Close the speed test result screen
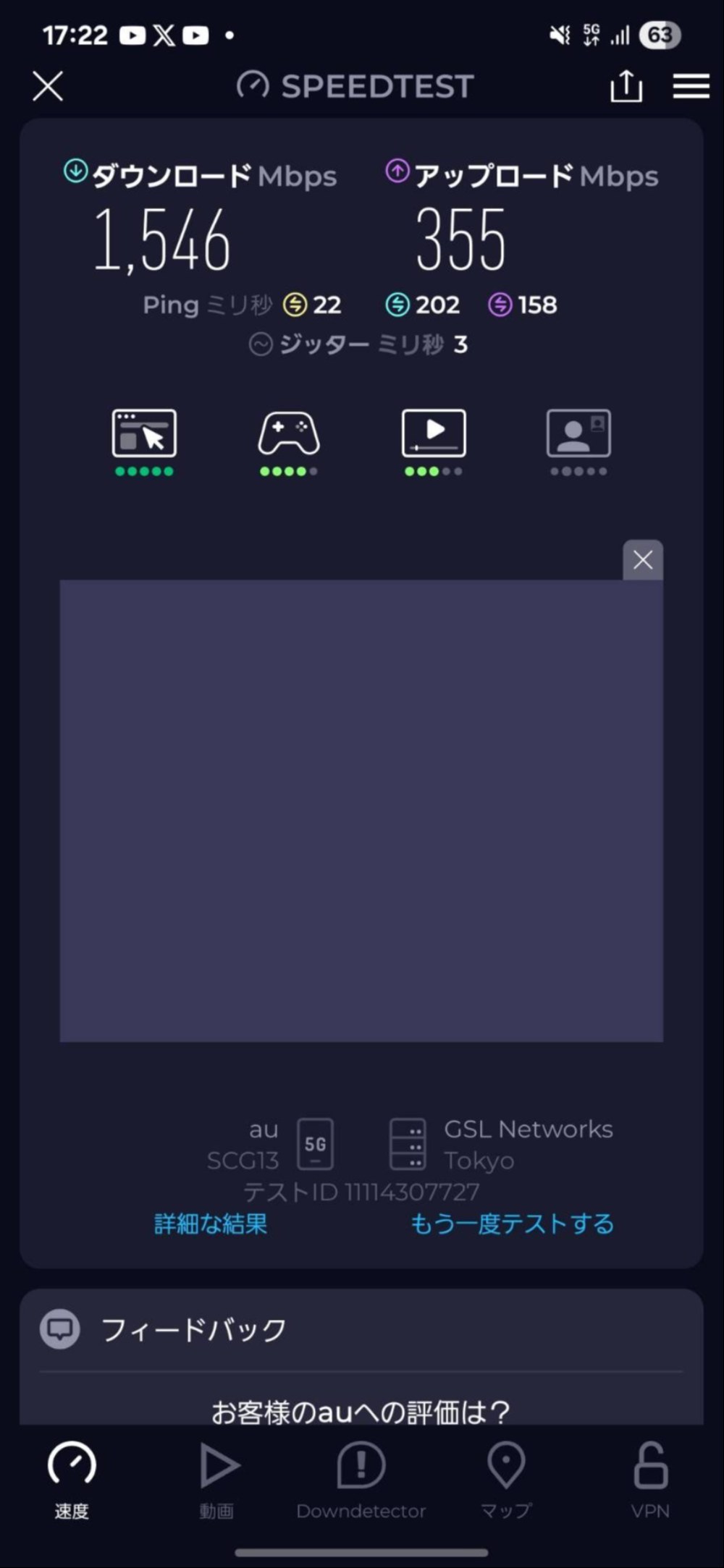The height and width of the screenshot is (1568, 724). point(48,86)
